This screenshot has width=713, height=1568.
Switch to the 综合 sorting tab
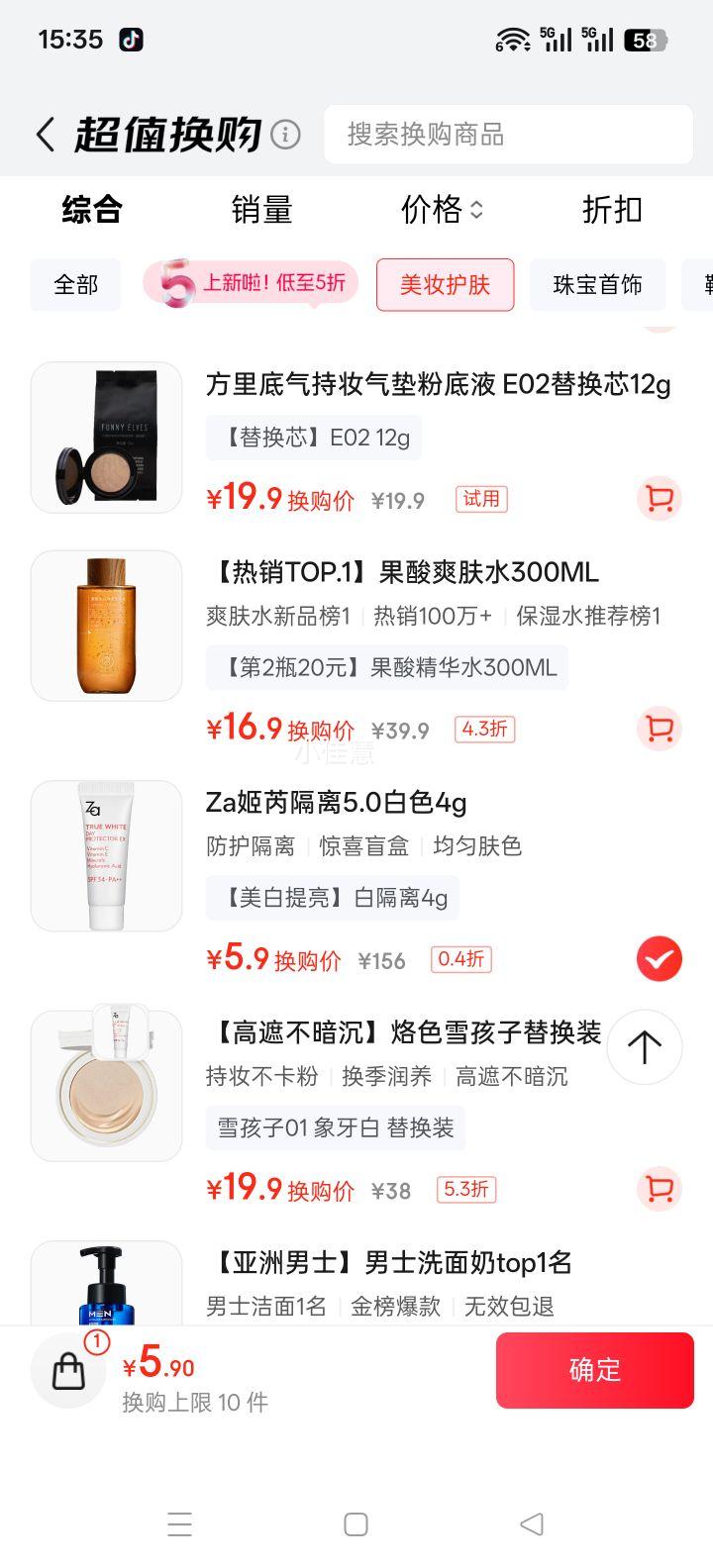(x=91, y=210)
